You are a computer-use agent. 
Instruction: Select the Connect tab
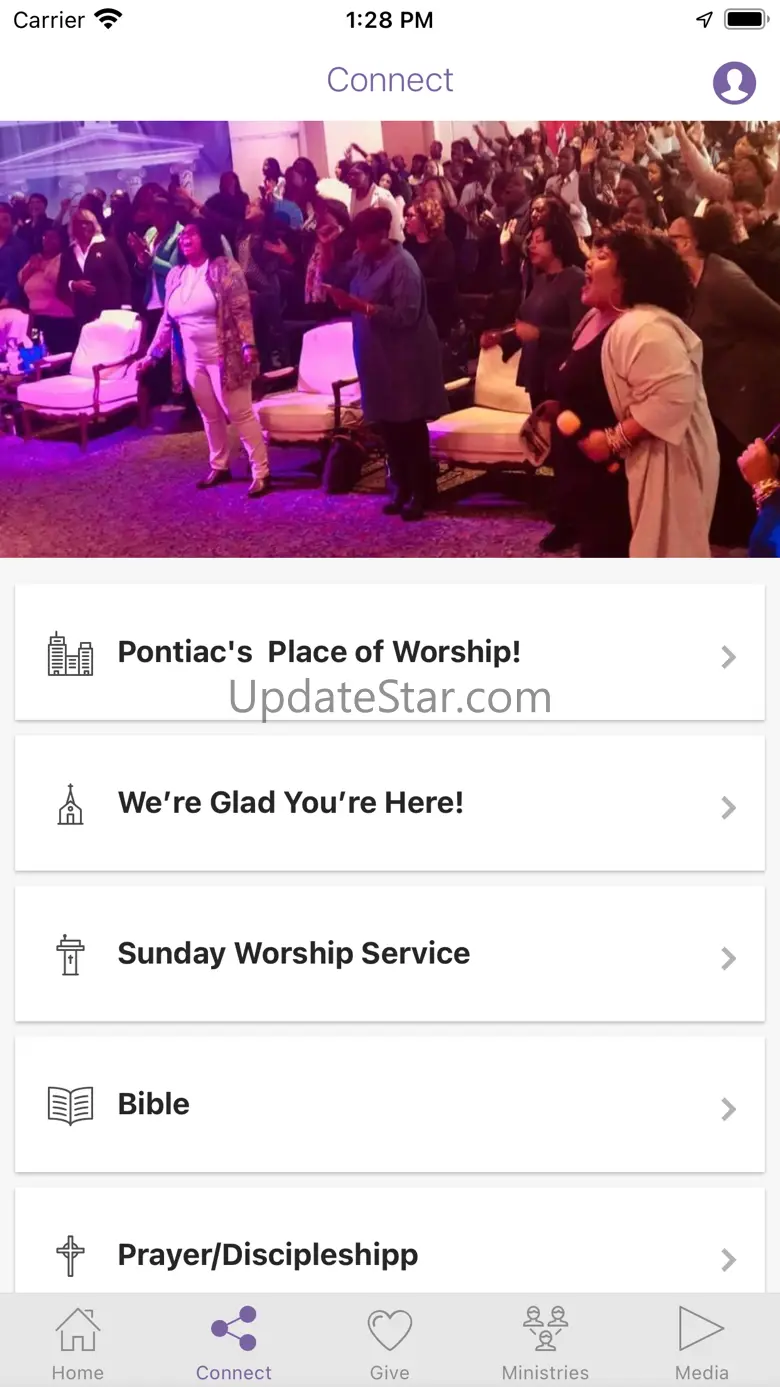(x=234, y=1342)
